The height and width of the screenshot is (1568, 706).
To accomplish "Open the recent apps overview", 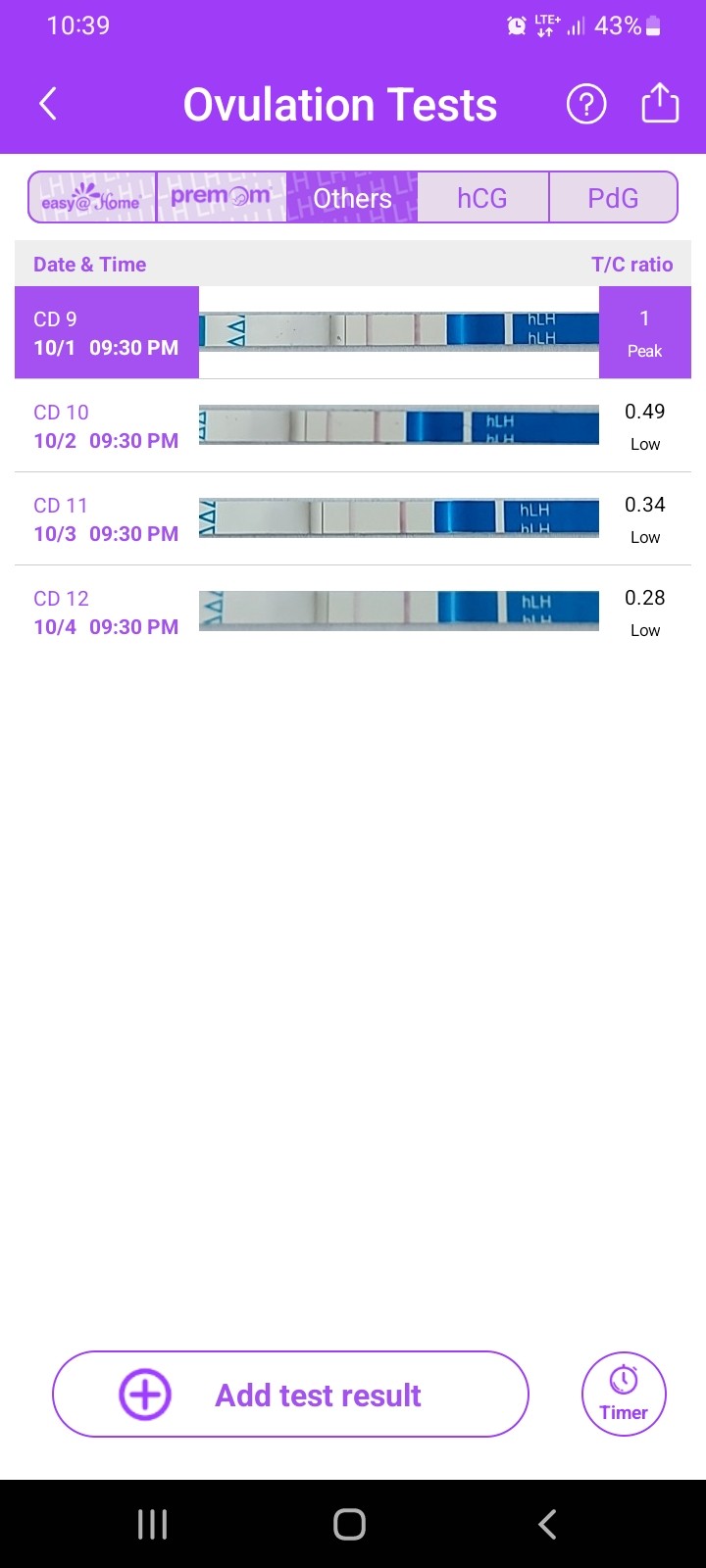I will (153, 1524).
